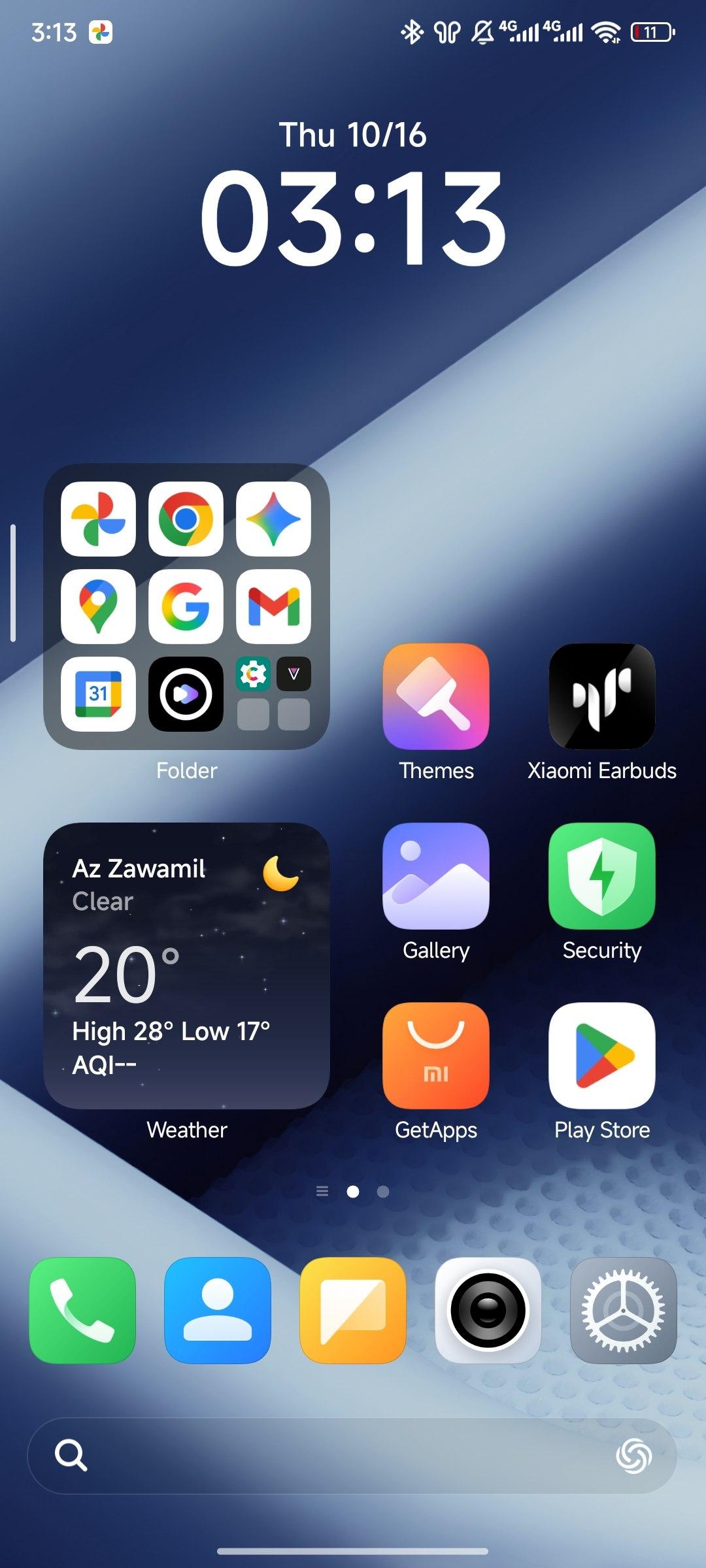Open the Gemini app in the folder
The width and height of the screenshot is (706, 1568).
273,519
